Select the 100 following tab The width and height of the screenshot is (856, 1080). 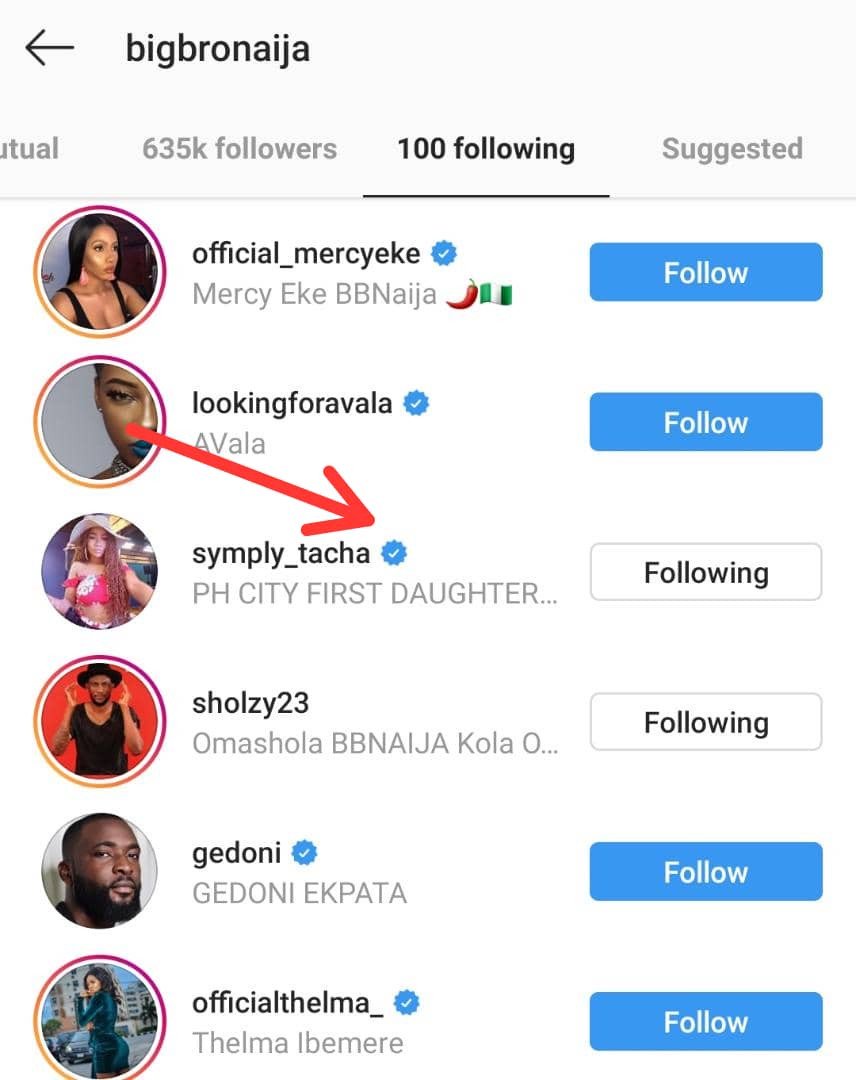tap(486, 149)
